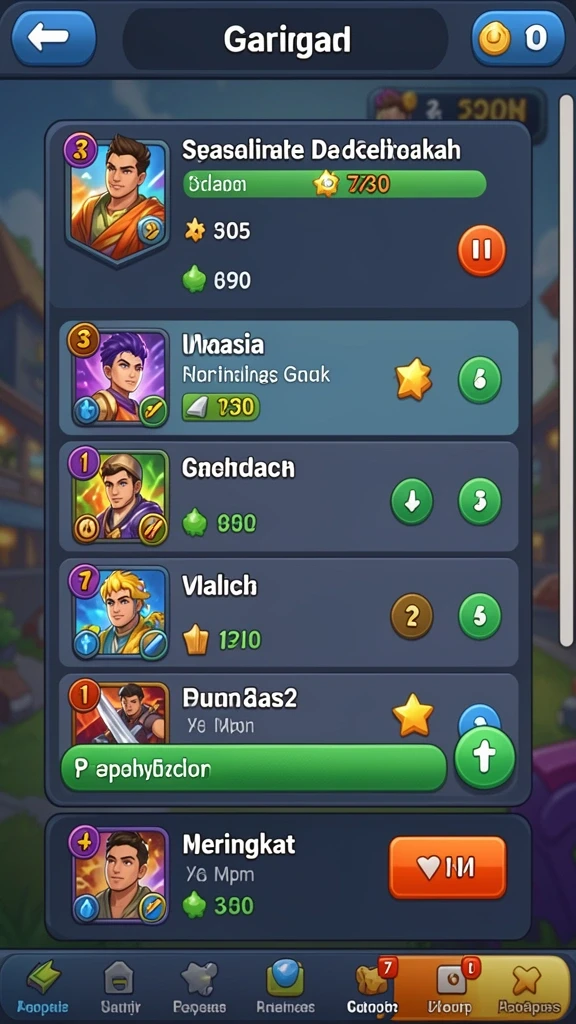Viewport: 576px width, 1024px height.
Task: Open the gold coin balance button
Action: [x=519, y=38]
